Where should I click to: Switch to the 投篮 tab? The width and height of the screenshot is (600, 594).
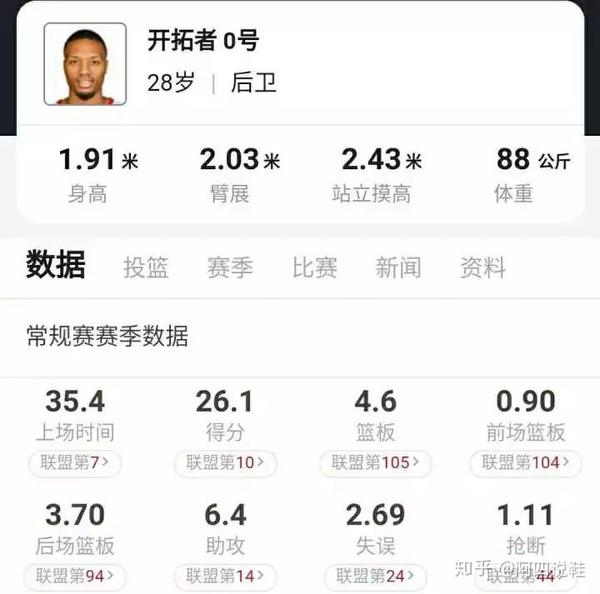point(146,267)
